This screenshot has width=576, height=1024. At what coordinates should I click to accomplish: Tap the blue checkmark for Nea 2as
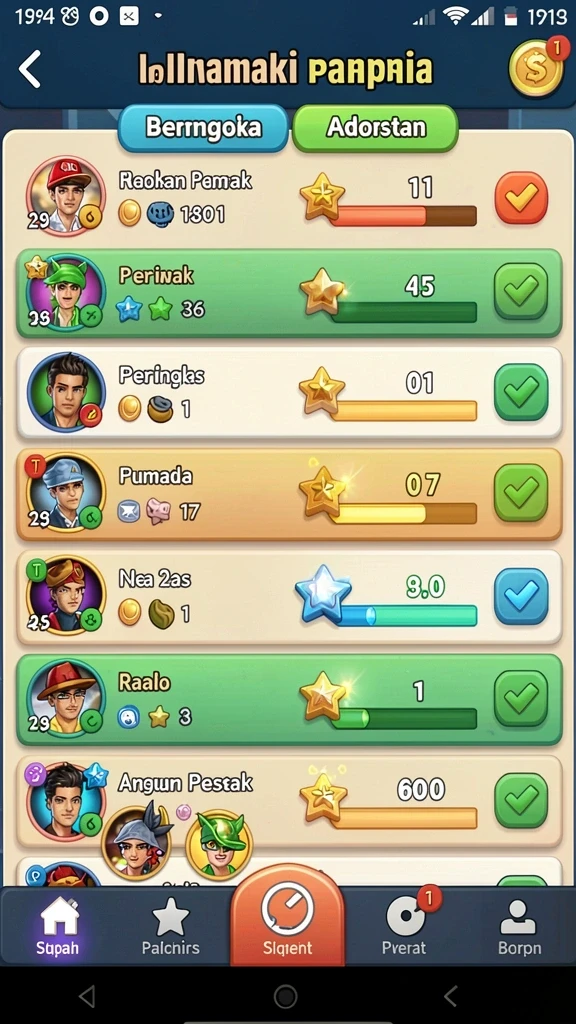[x=521, y=596]
